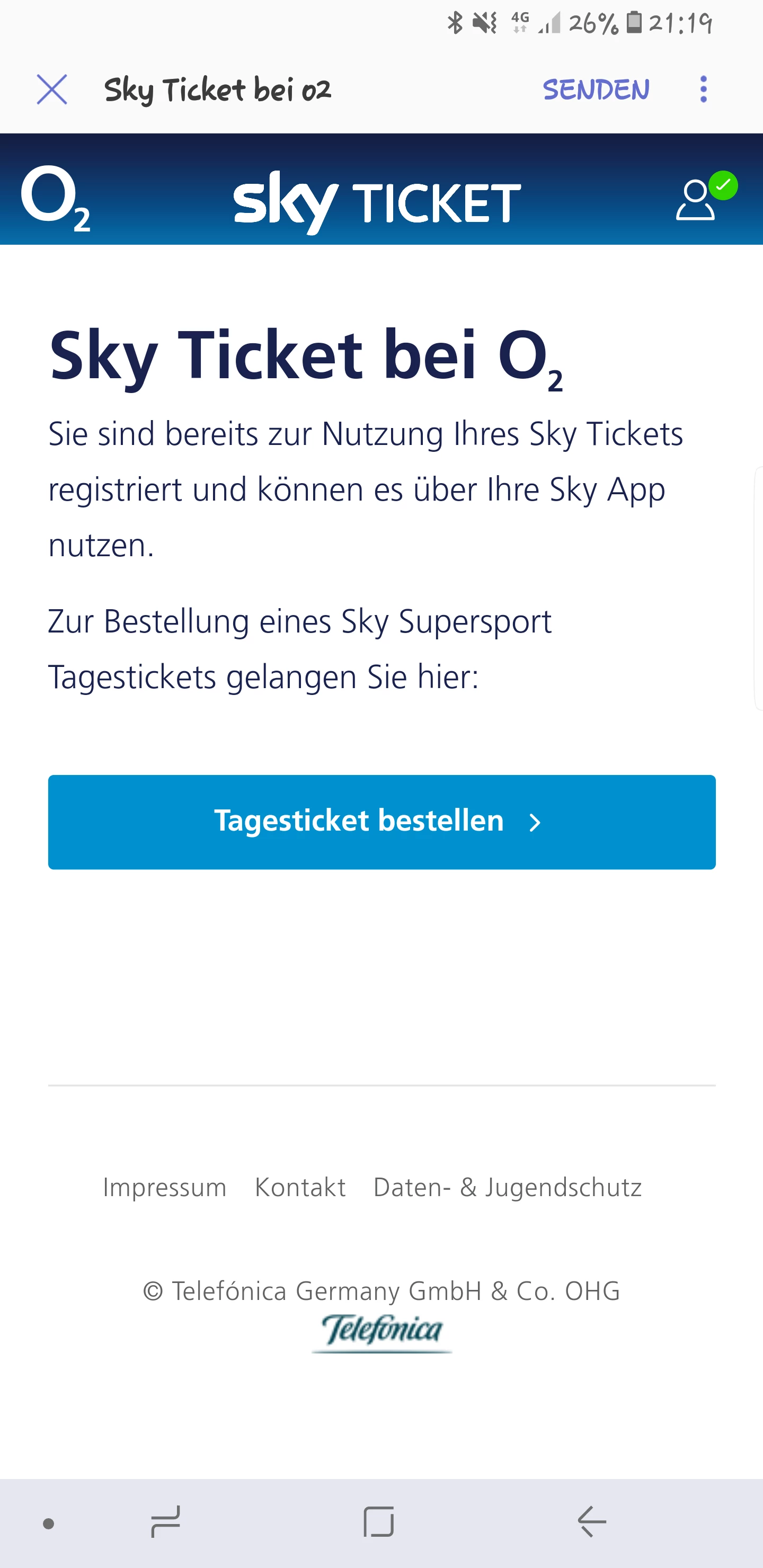This screenshot has height=1568, width=763.
Task: Go back using the system back button
Action: [592, 1522]
